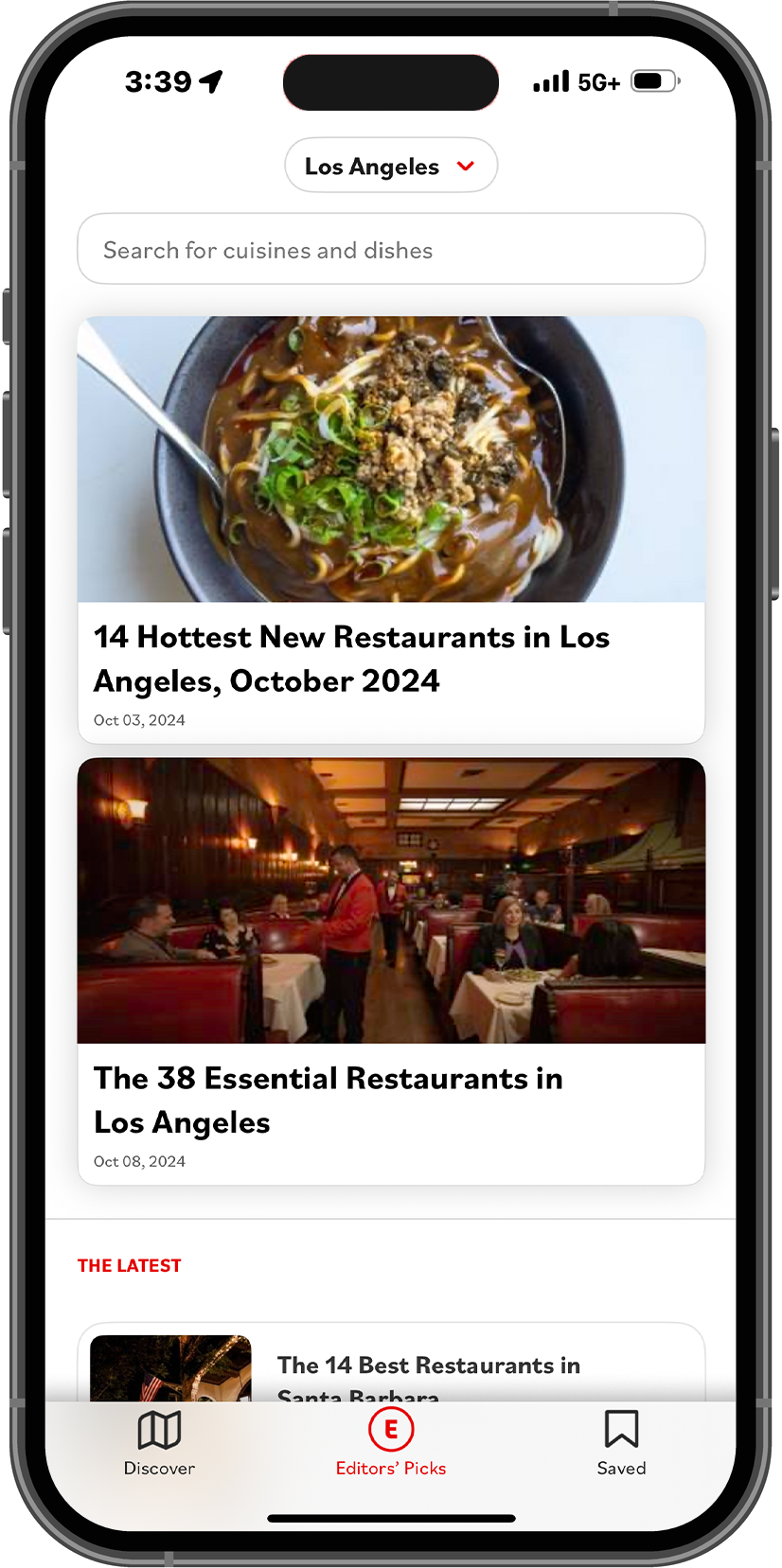Tap the cellular signal indicator

[550, 81]
